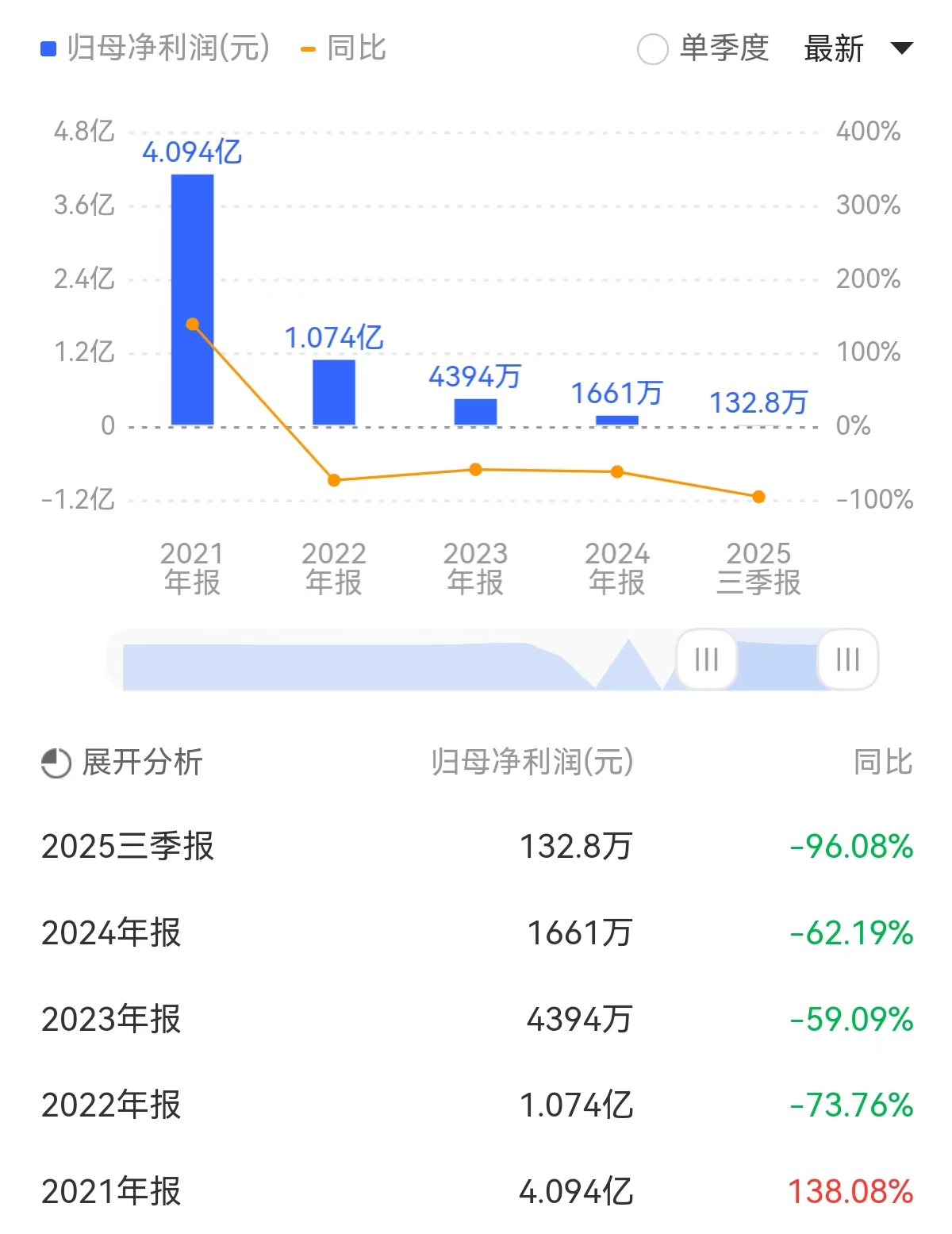The width and height of the screenshot is (952, 1234).
Task: Tap the right range slider handle
Action: [847, 659]
